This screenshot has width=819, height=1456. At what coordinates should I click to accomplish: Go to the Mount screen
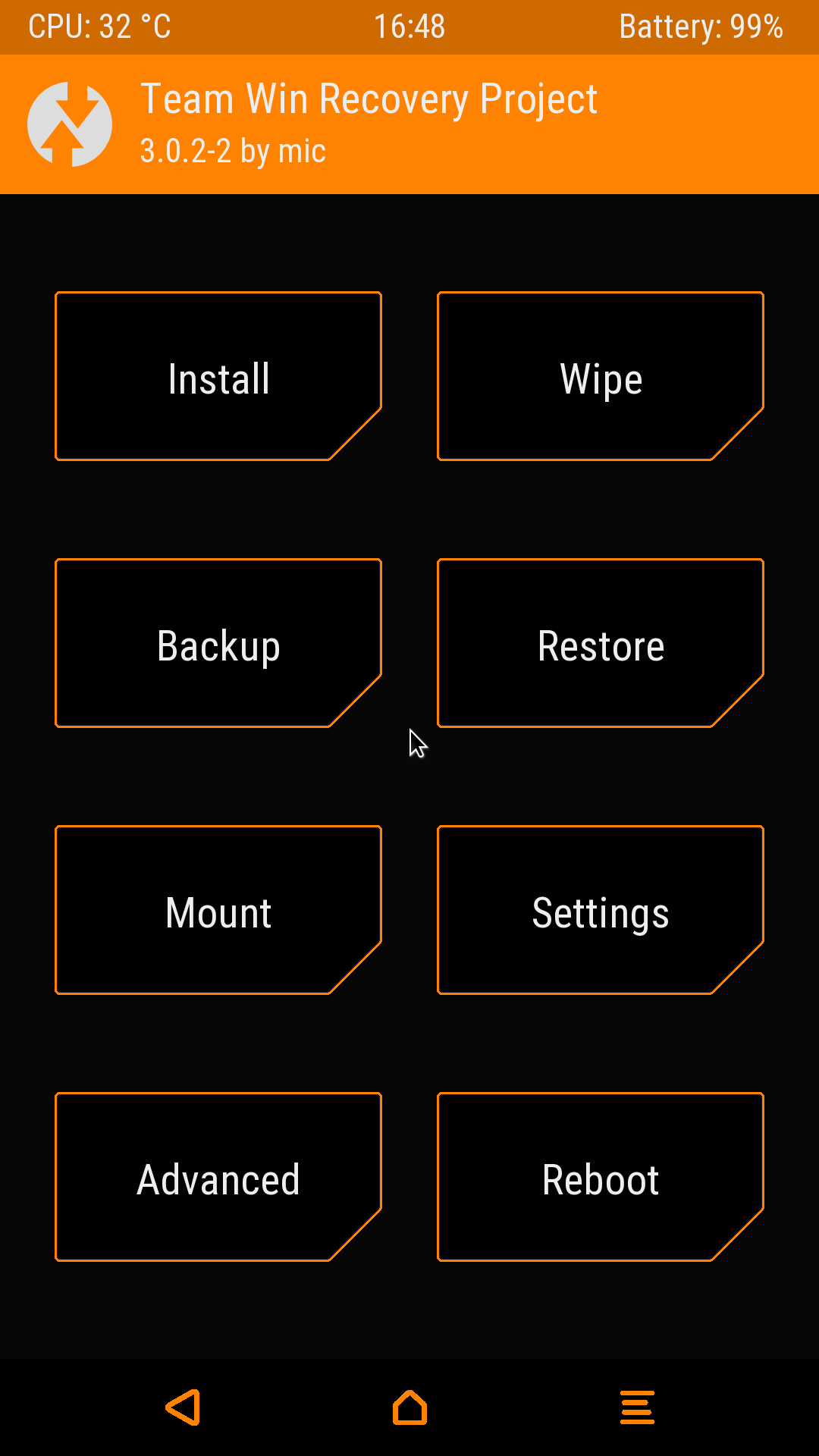[x=218, y=911]
